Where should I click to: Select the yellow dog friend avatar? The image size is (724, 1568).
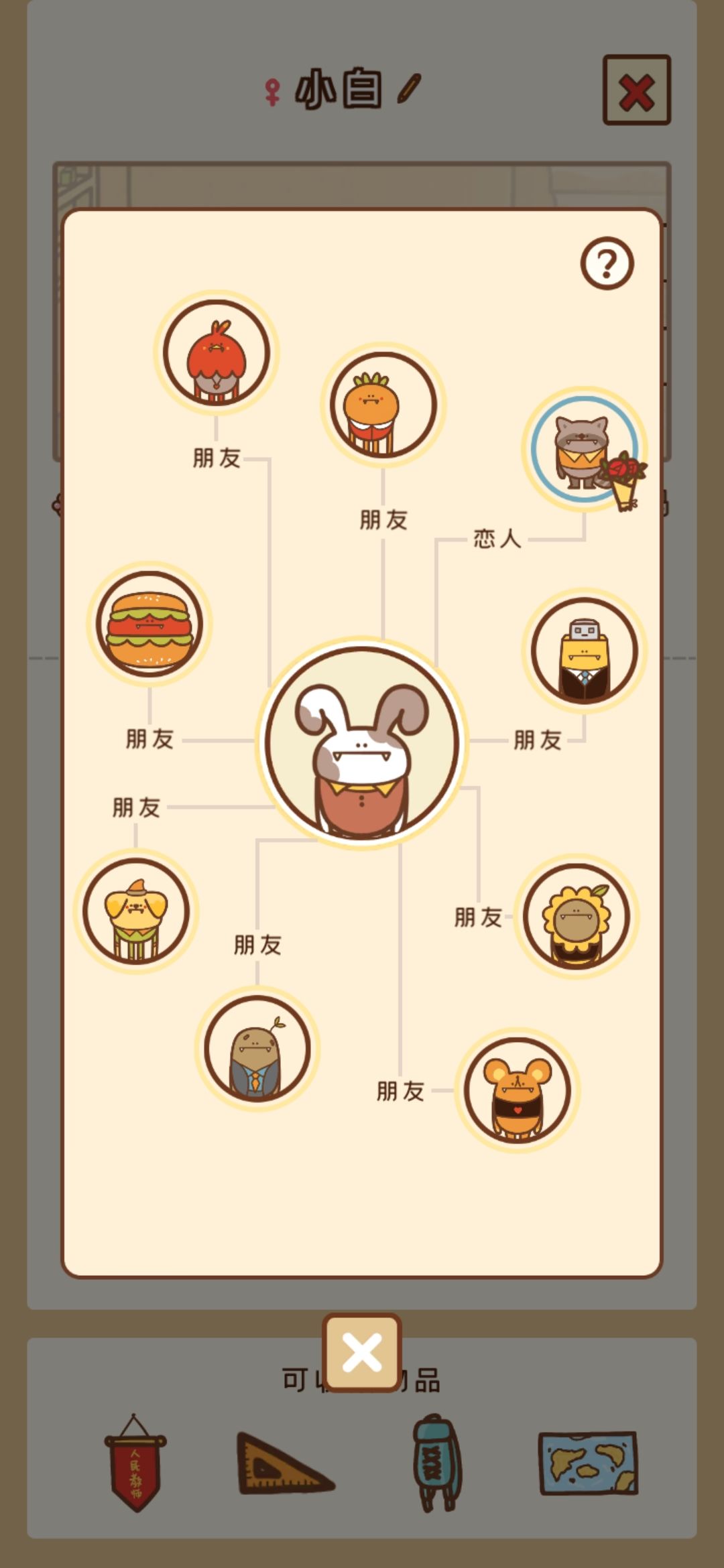click(136, 911)
